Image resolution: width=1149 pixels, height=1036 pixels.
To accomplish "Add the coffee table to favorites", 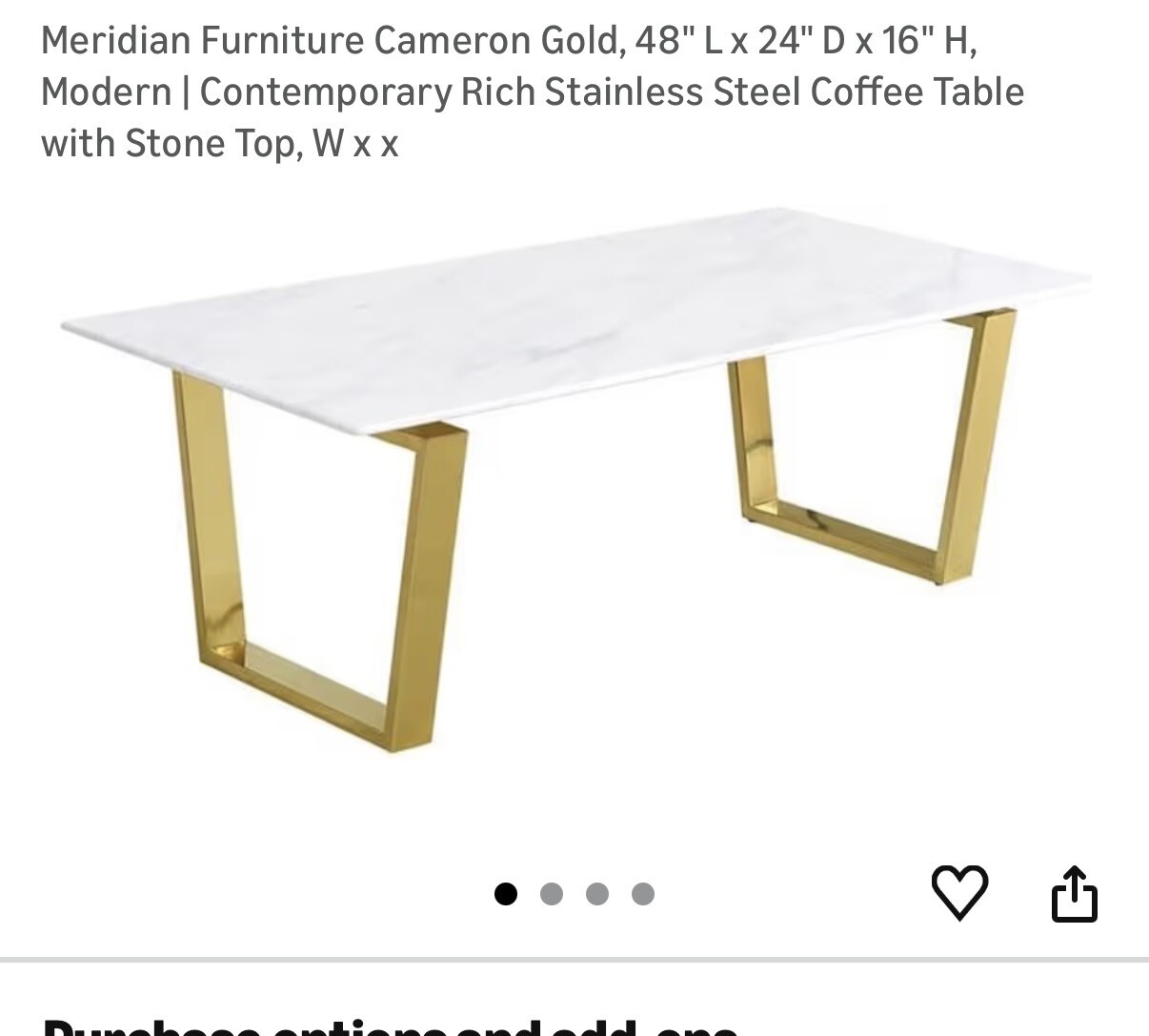I will 958,892.
